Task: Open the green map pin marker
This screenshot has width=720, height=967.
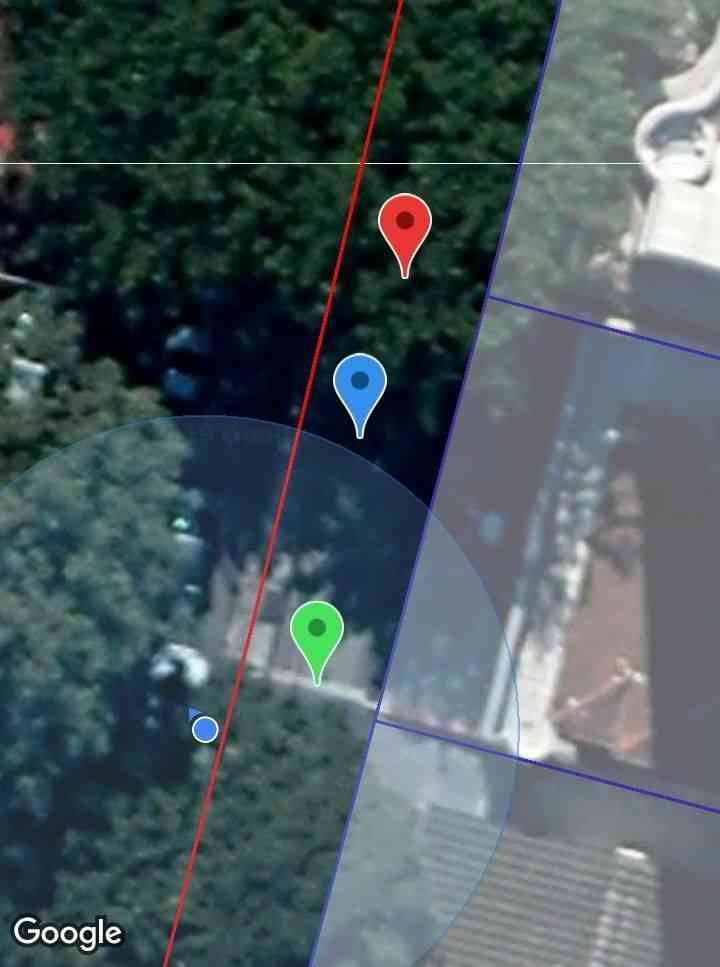Action: tap(317, 632)
